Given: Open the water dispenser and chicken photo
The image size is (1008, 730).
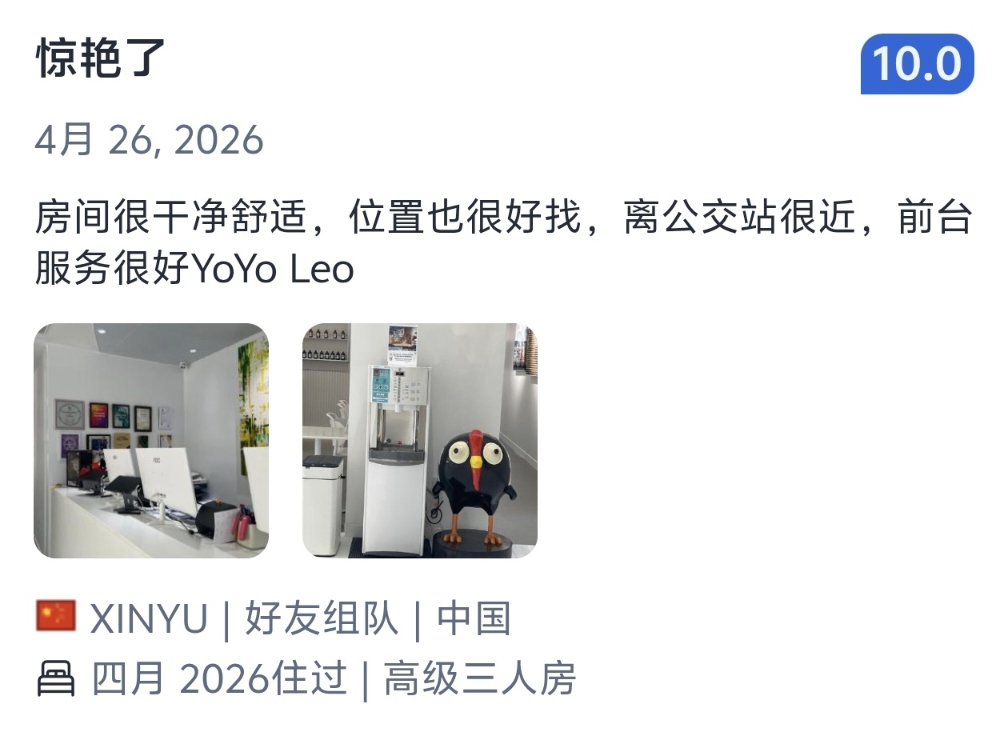Looking at the screenshot, I should tap(420, 440).
